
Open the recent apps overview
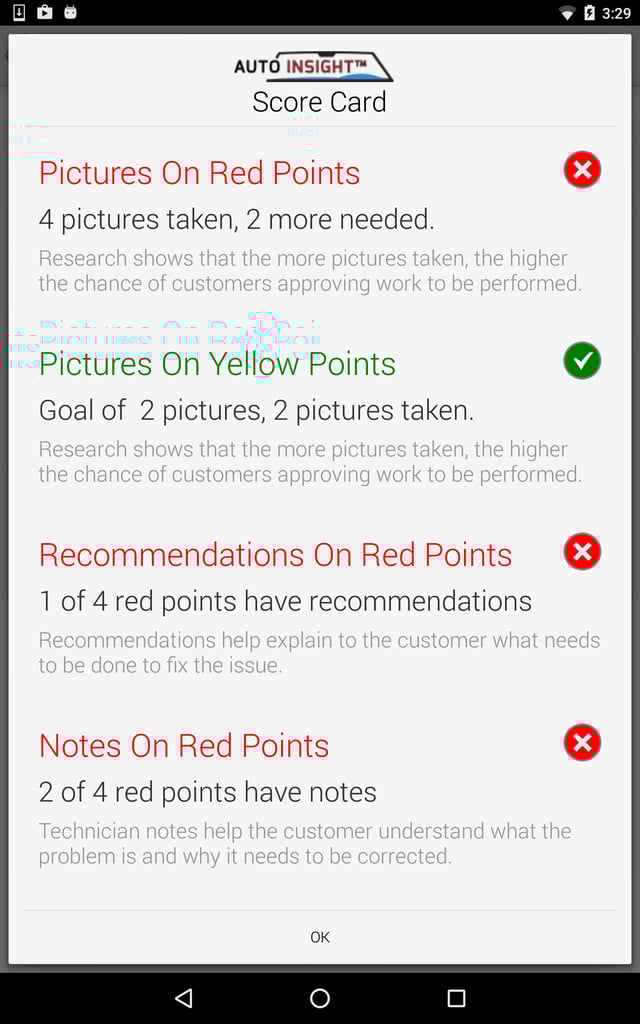point(456,998)
